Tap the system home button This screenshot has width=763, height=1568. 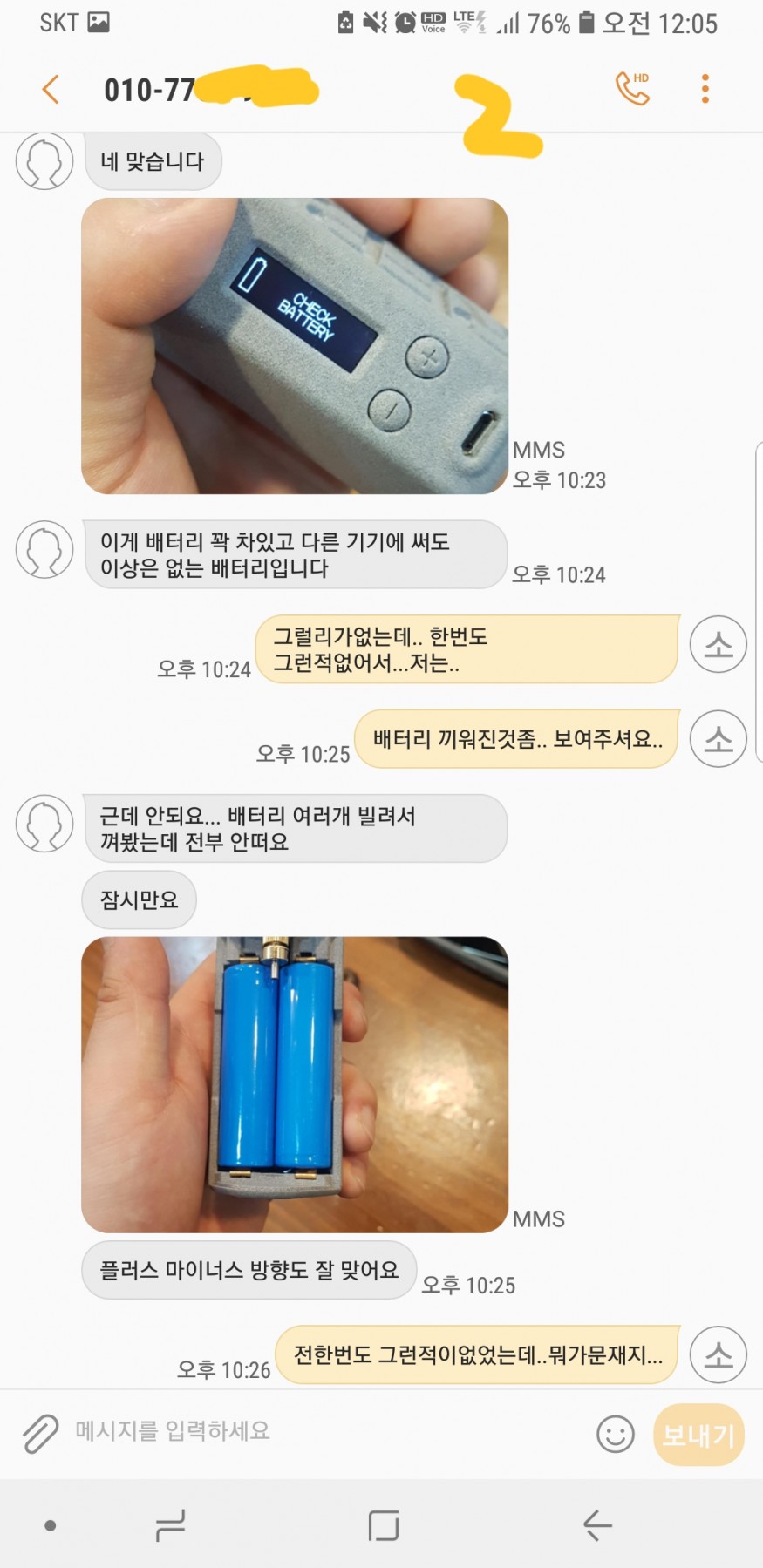(x=384, y=1525)
